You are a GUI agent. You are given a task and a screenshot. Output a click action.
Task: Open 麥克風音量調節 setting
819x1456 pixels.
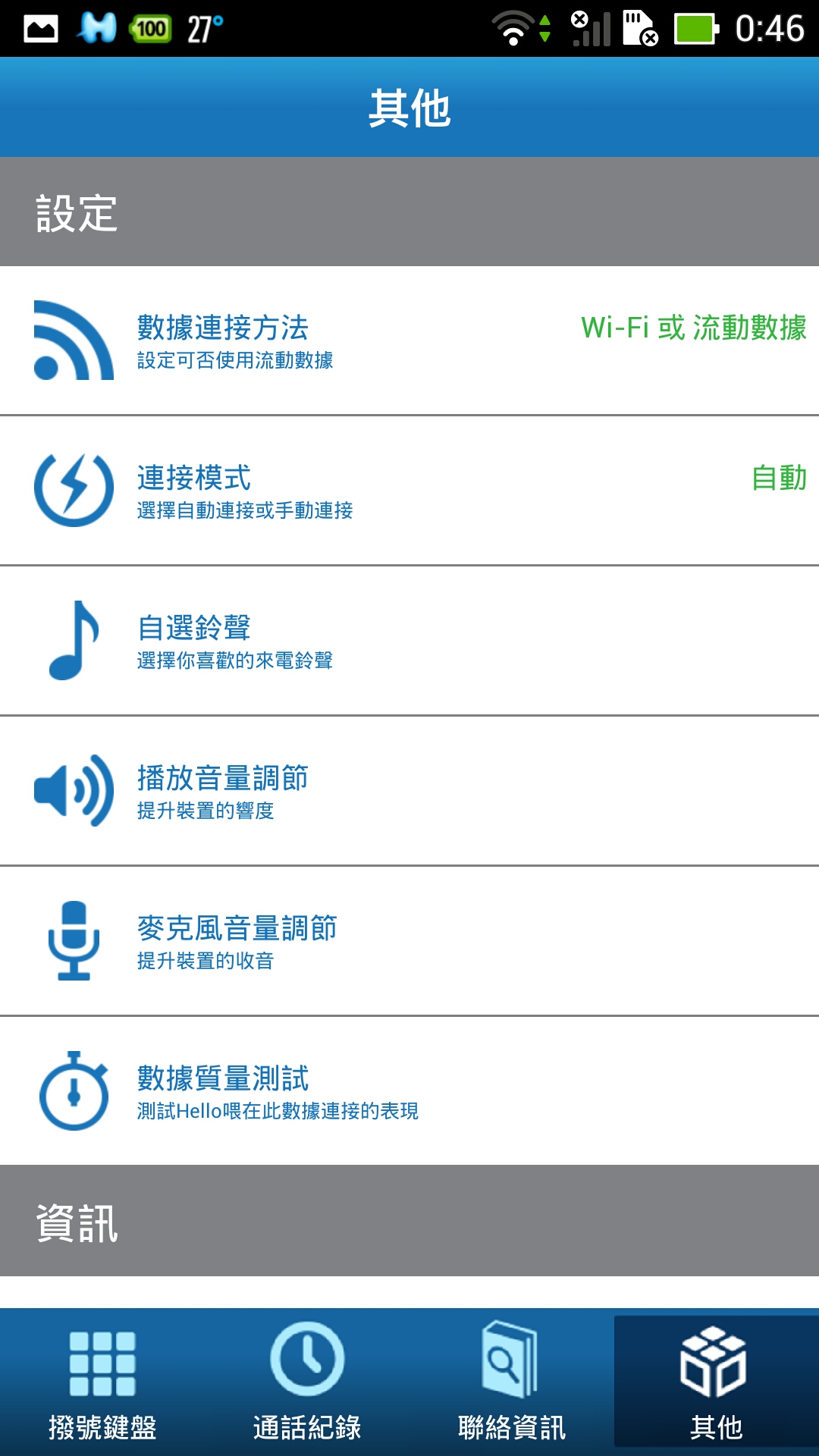point(409,941)
